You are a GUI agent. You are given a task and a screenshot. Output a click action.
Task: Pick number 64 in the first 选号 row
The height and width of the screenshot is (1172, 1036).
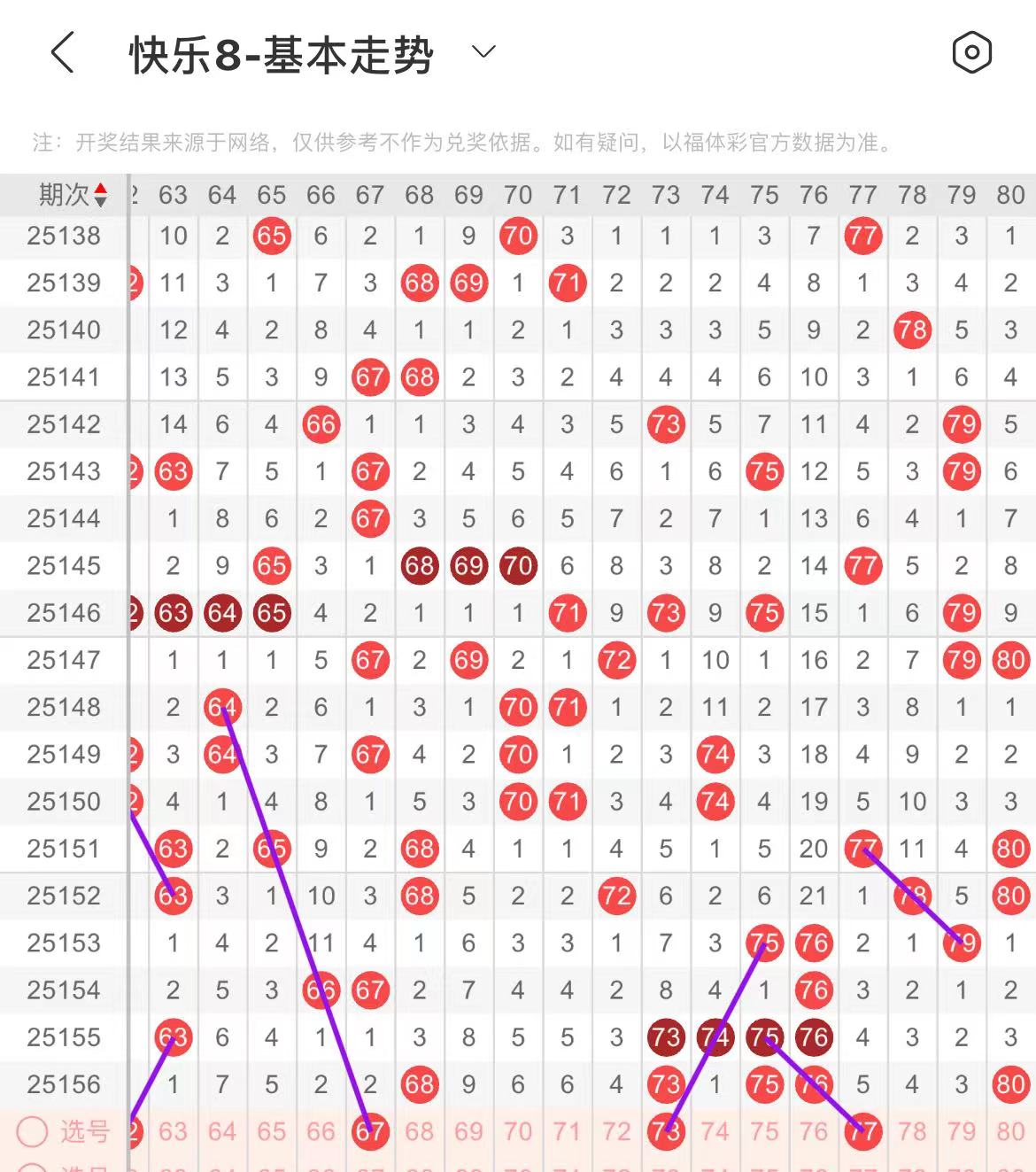tap(222, 1131)
